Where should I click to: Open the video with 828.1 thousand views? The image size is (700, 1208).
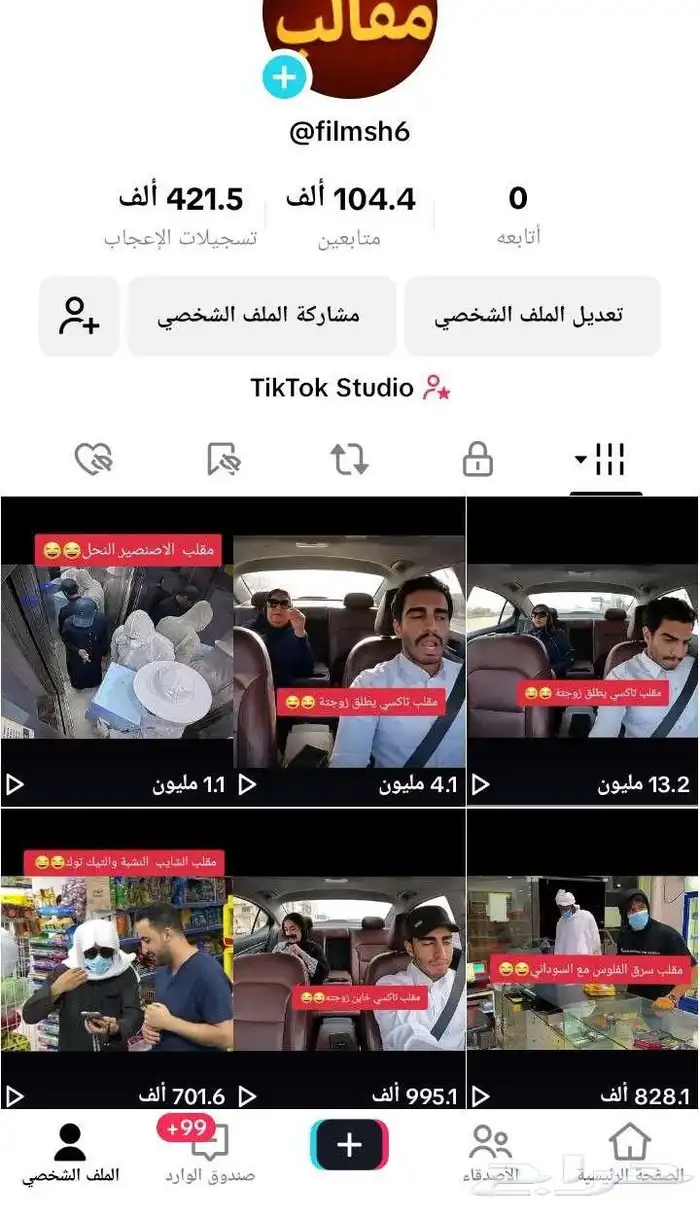(x=583, y=960)
